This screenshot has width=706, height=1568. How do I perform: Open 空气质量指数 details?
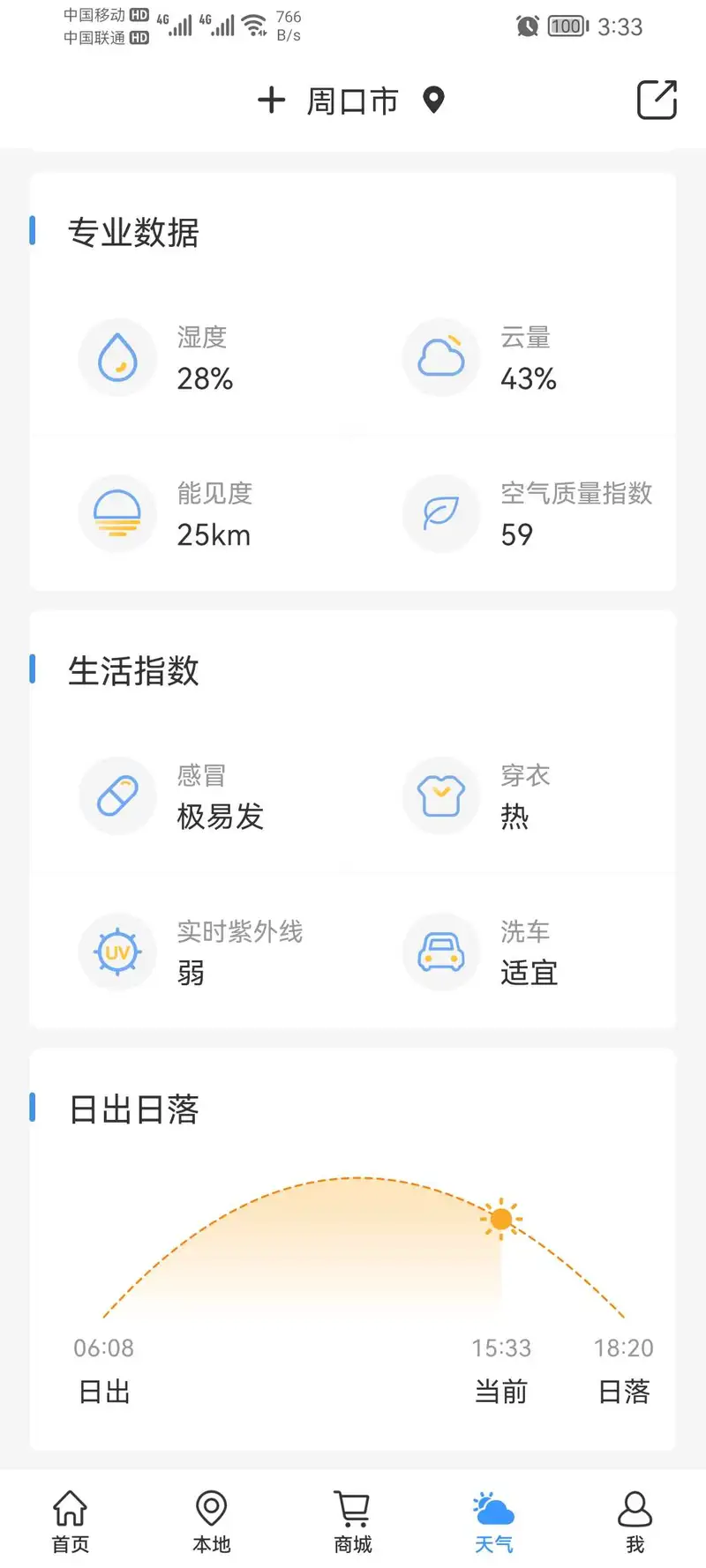click(x=514, y=513)
